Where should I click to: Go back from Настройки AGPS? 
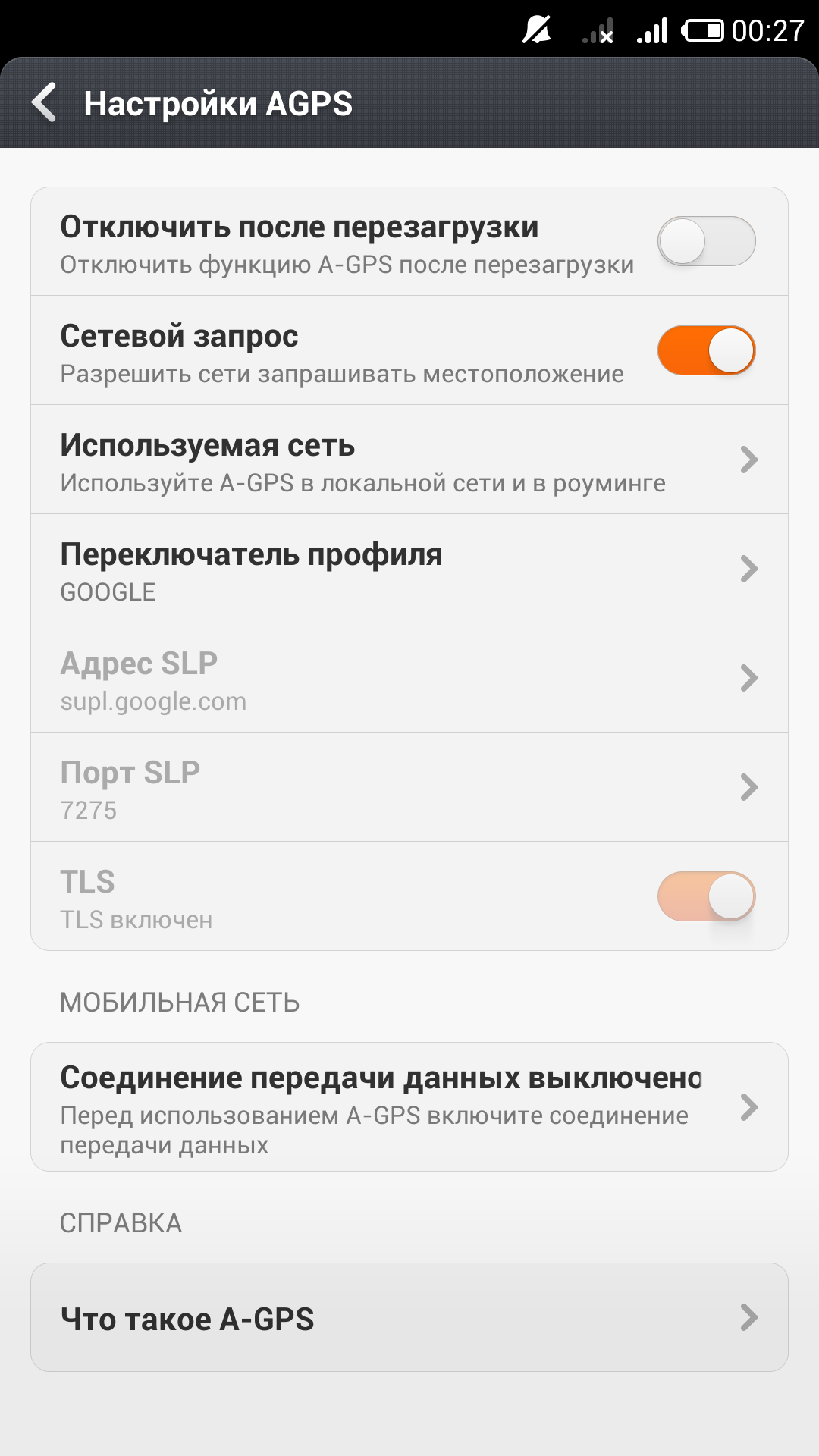point(45,102)
